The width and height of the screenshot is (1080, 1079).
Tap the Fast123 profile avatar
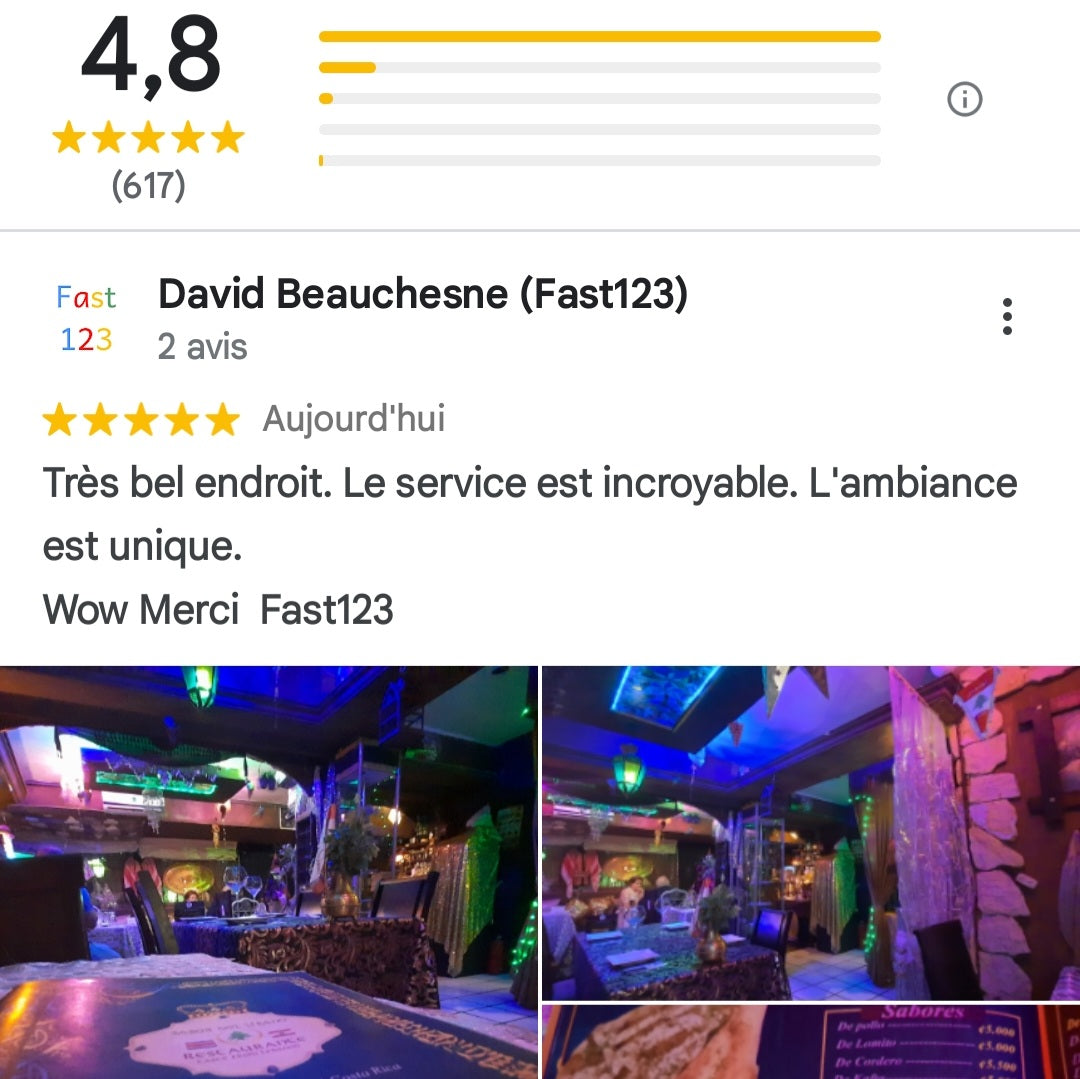[86, 319]
